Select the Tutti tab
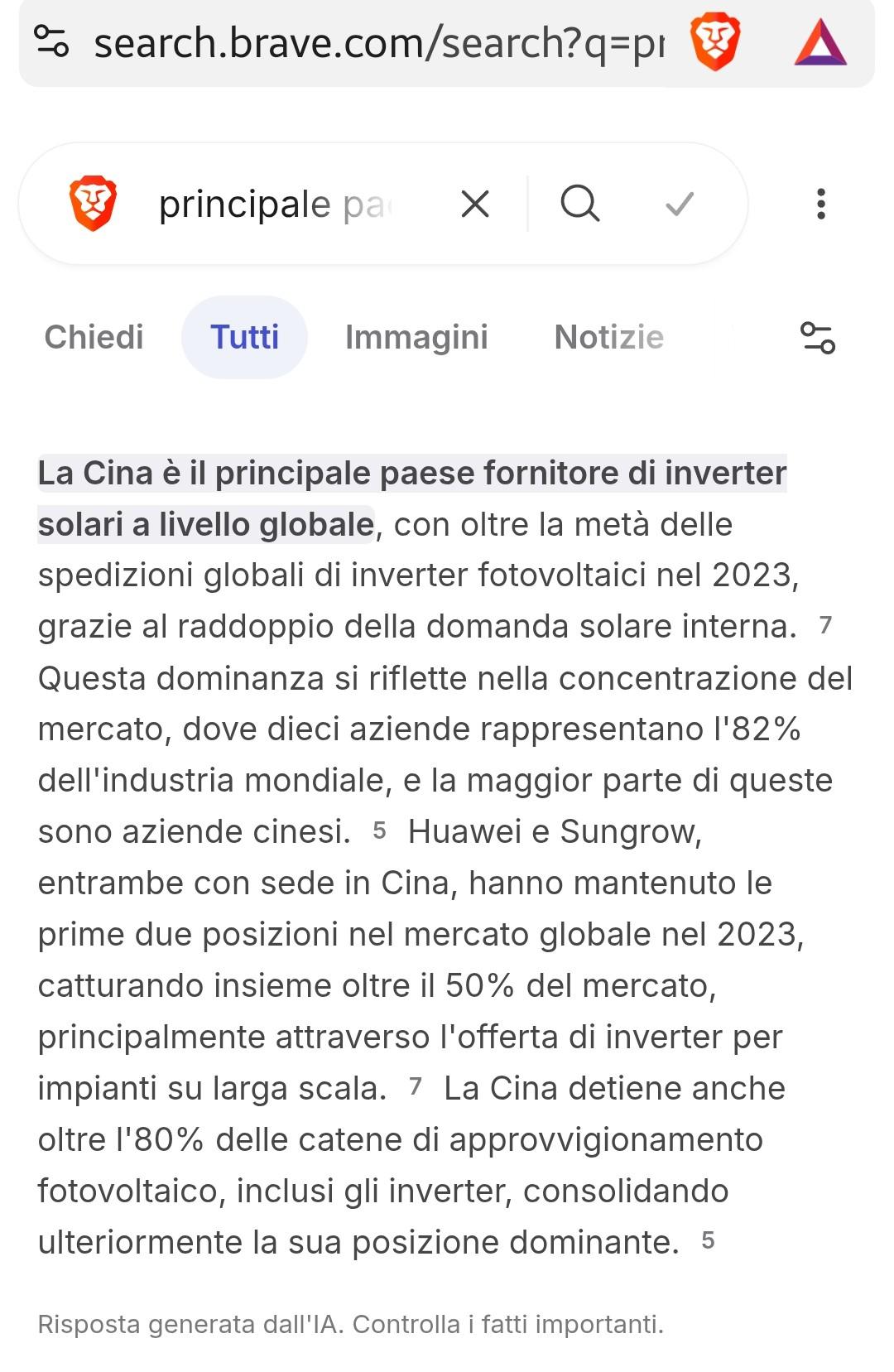 click(x=244, y=337)
